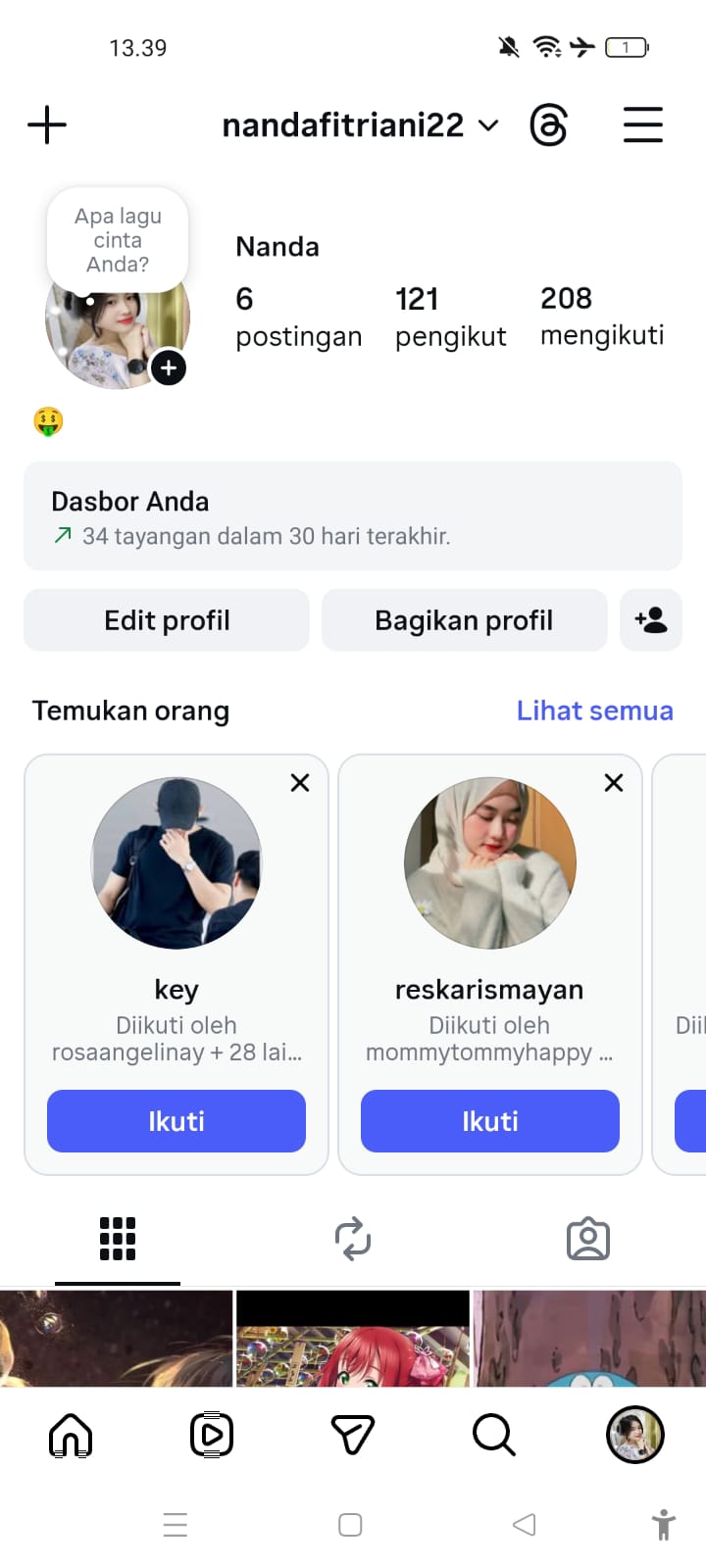Switch to the tagged photos tab
Viewport: 706px width, 1568px height.
pos(588,1239)
